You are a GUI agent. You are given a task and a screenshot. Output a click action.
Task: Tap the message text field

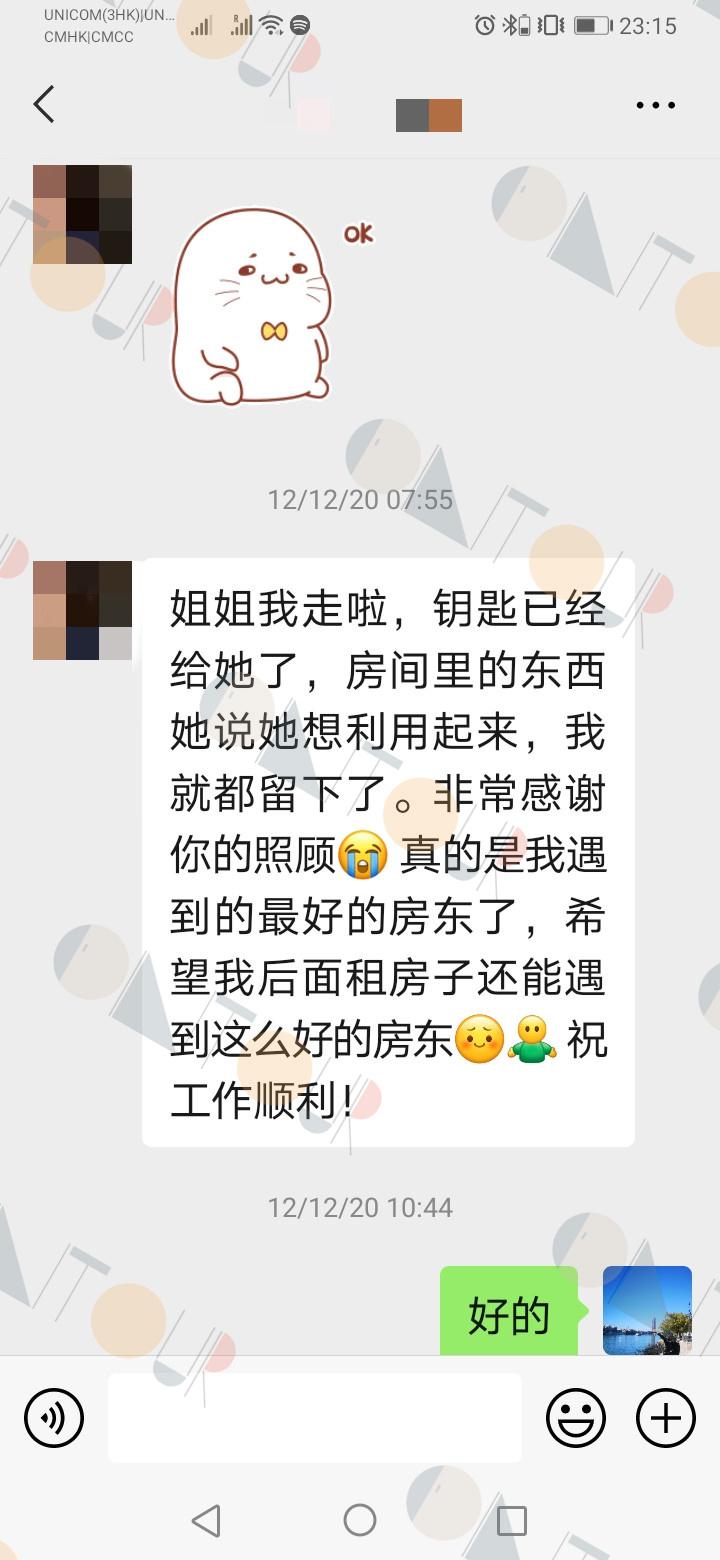[314, 1417]
